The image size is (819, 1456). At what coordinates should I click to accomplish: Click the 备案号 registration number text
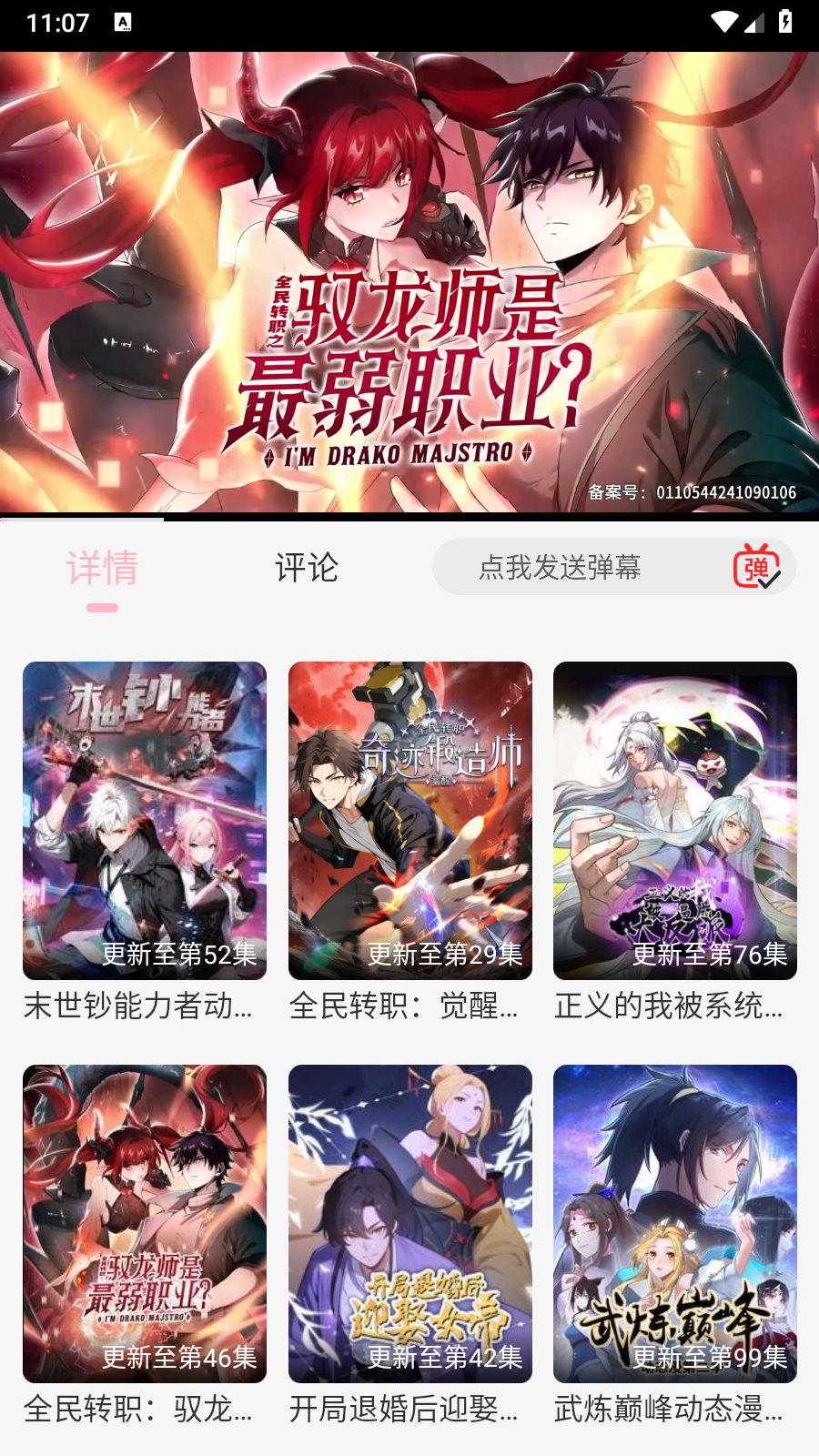[x=693, y=493]
